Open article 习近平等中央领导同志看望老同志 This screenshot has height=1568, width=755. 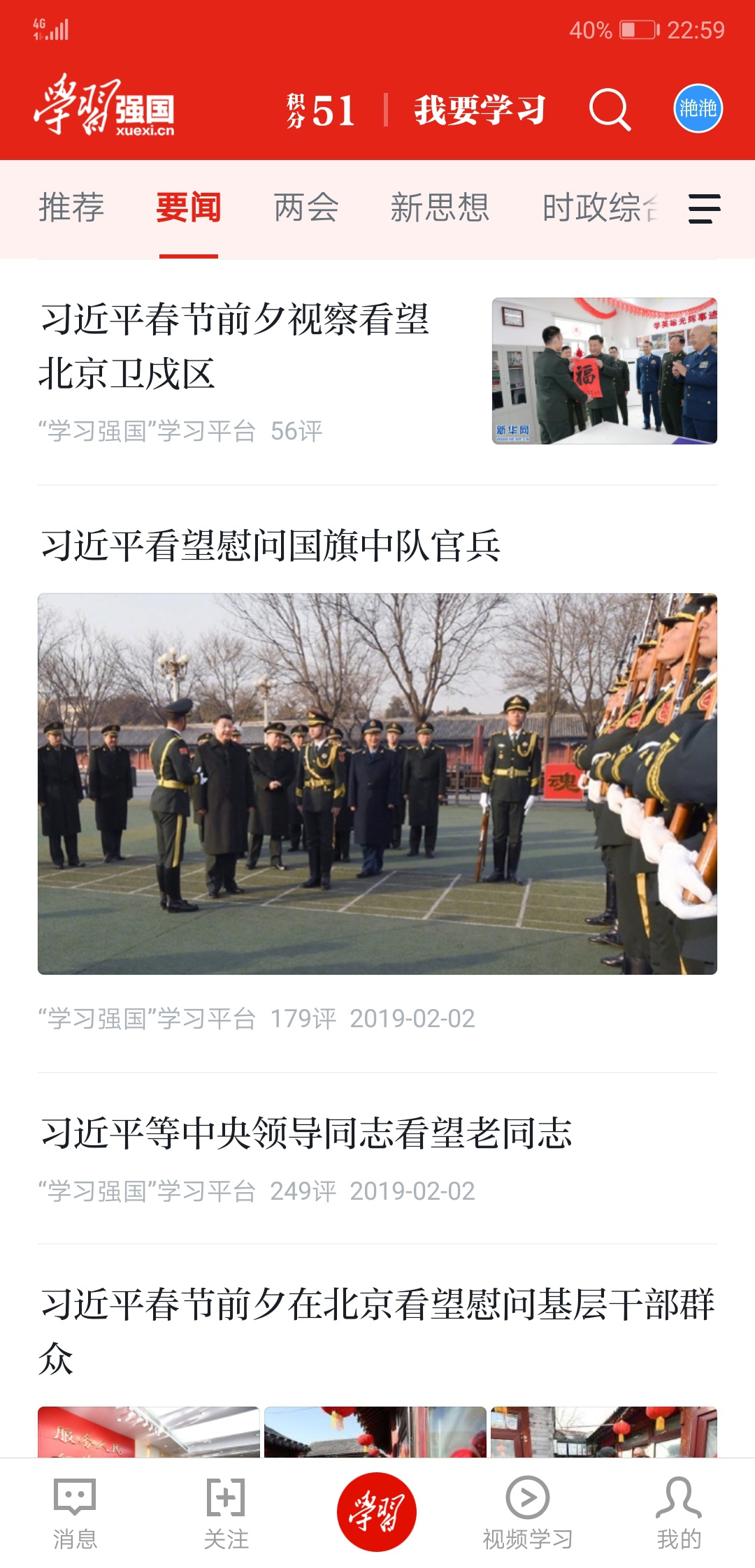[306, 1133]
